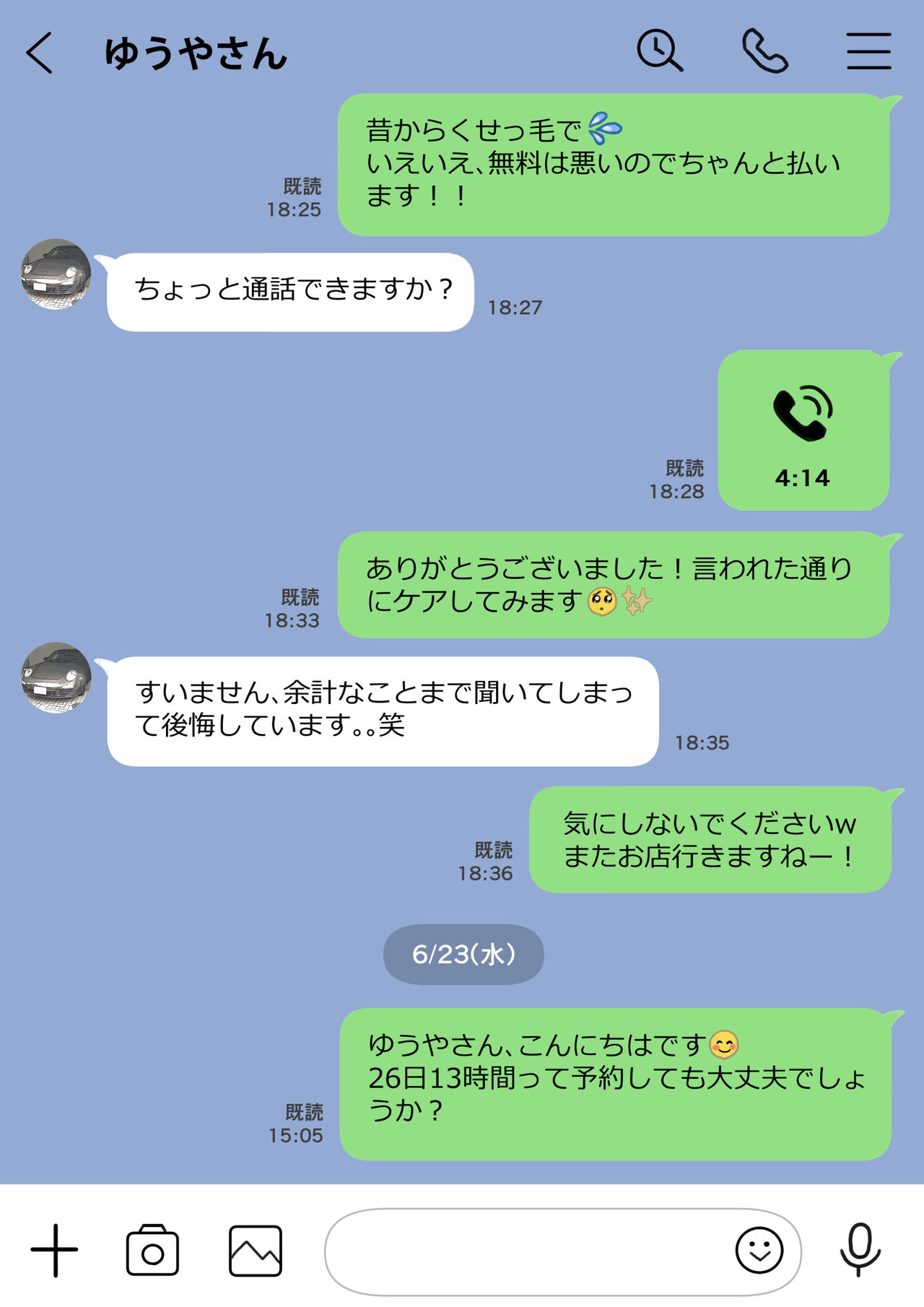
Task: Select the ありがとうございました green message bubble
Action: 614,586
